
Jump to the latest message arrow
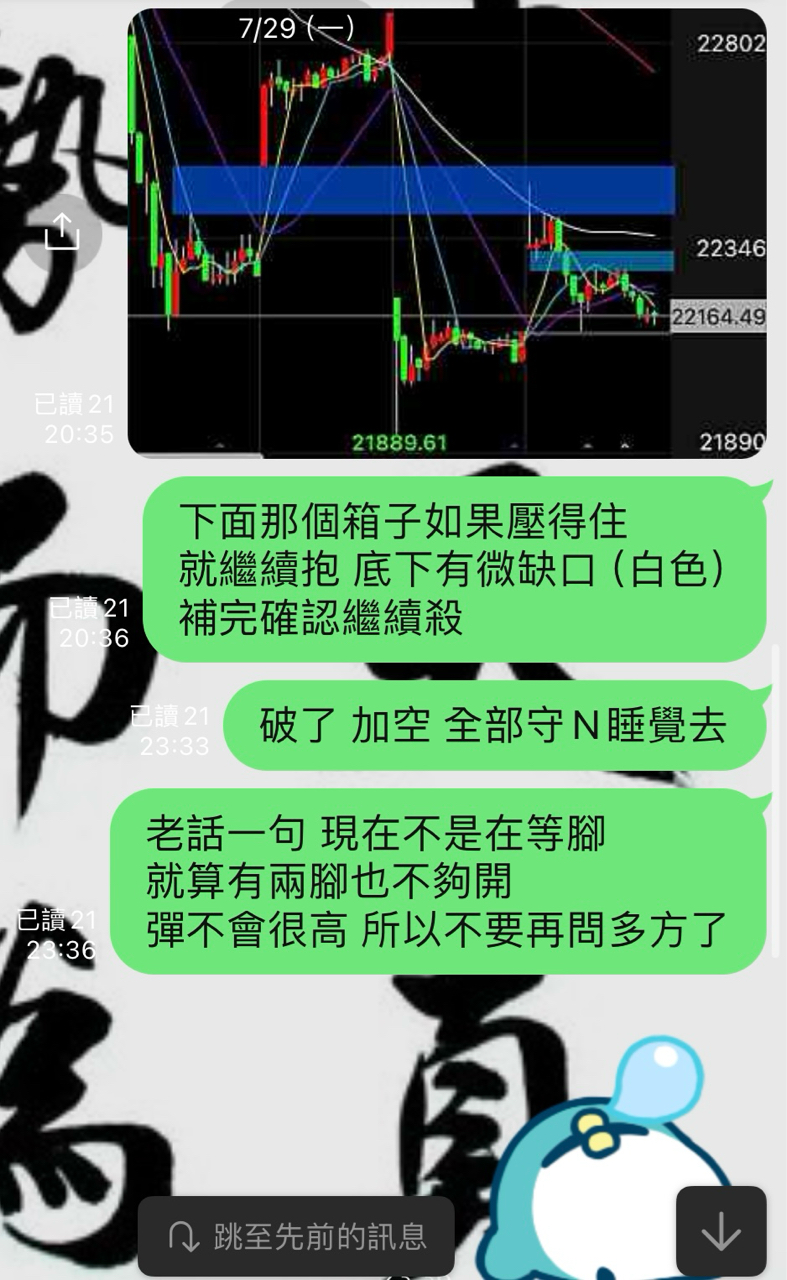720,1232
